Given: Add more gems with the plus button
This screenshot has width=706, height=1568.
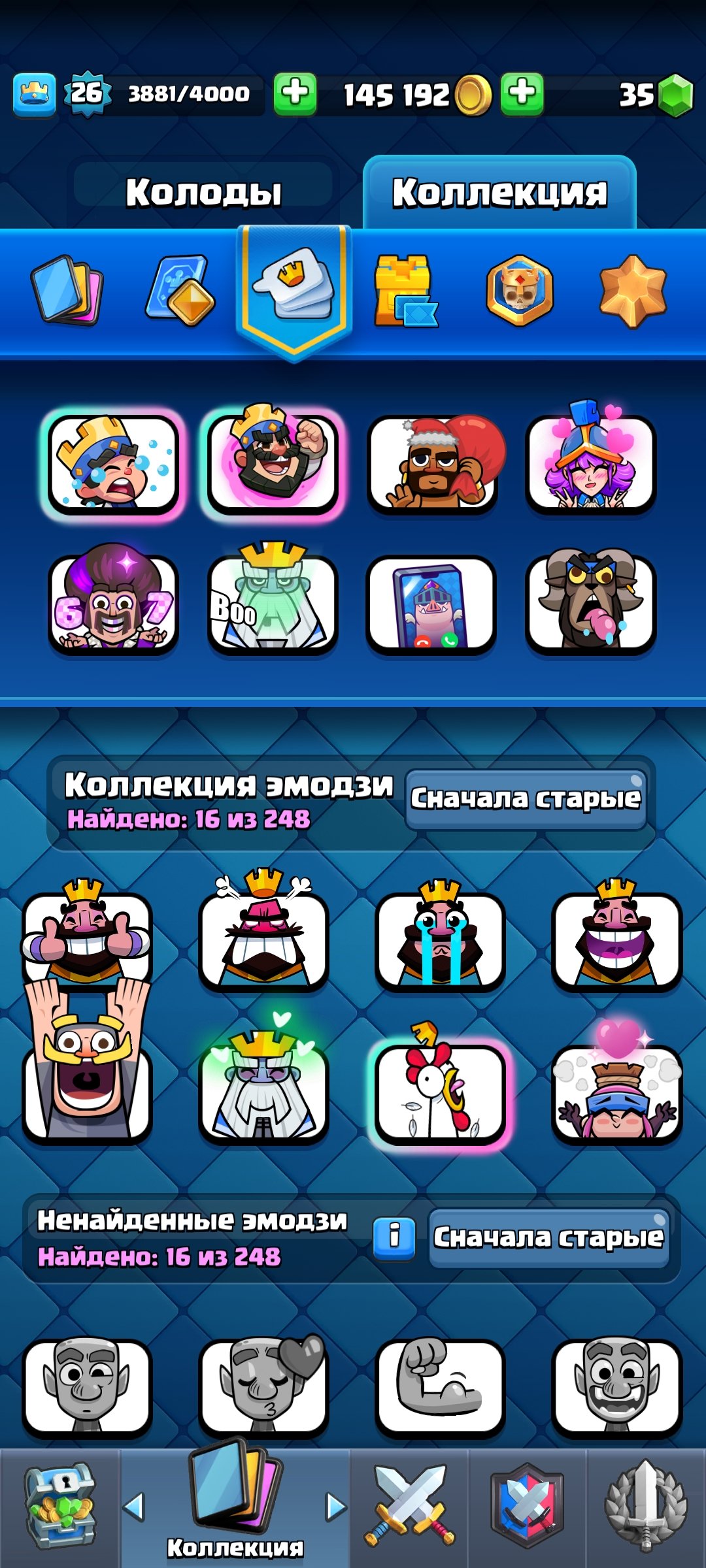Looking at the screenshot, I should (522, 94).
